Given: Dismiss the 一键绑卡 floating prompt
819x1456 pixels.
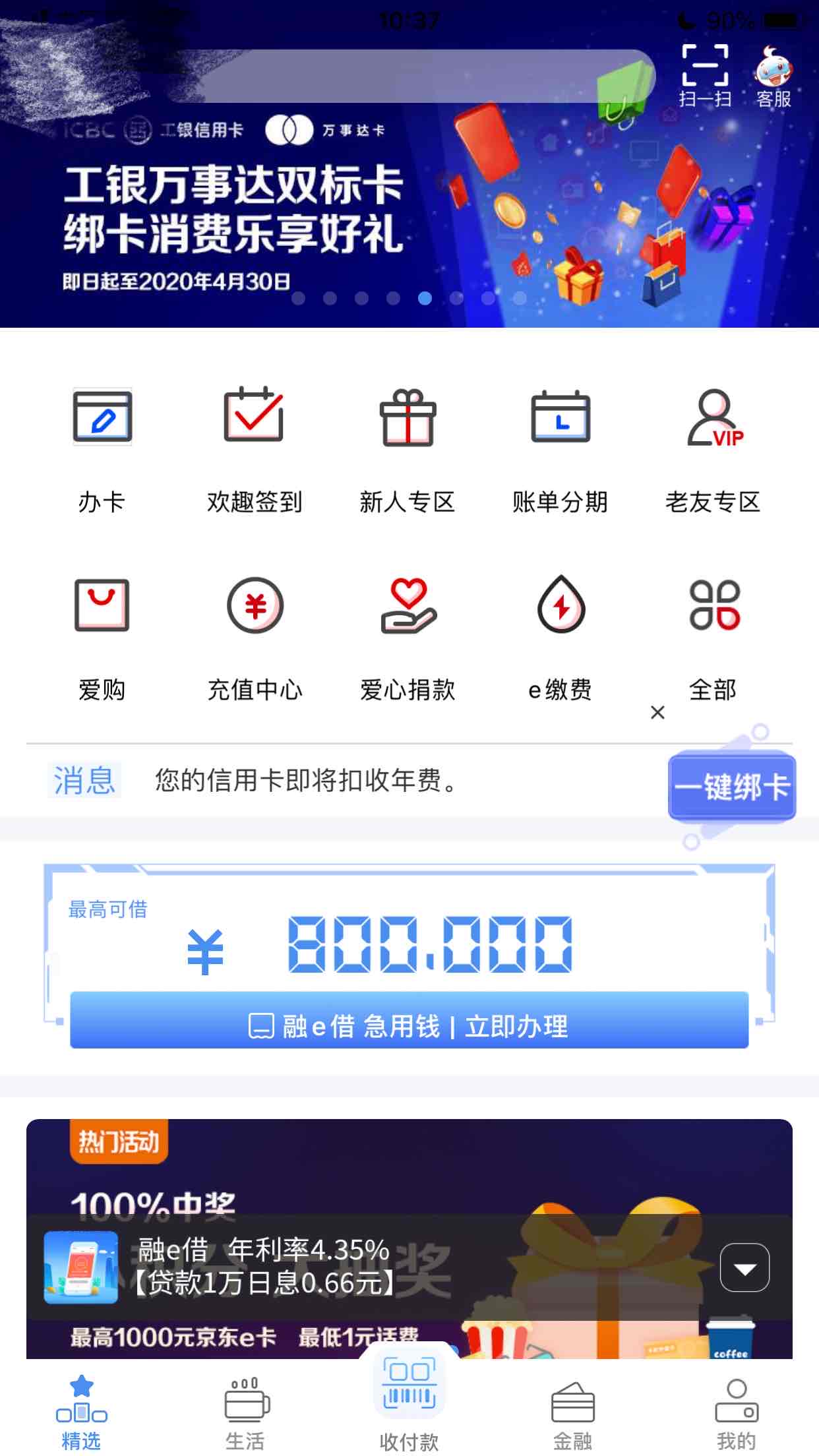Looking at the screenshot, I should (657, 712).
